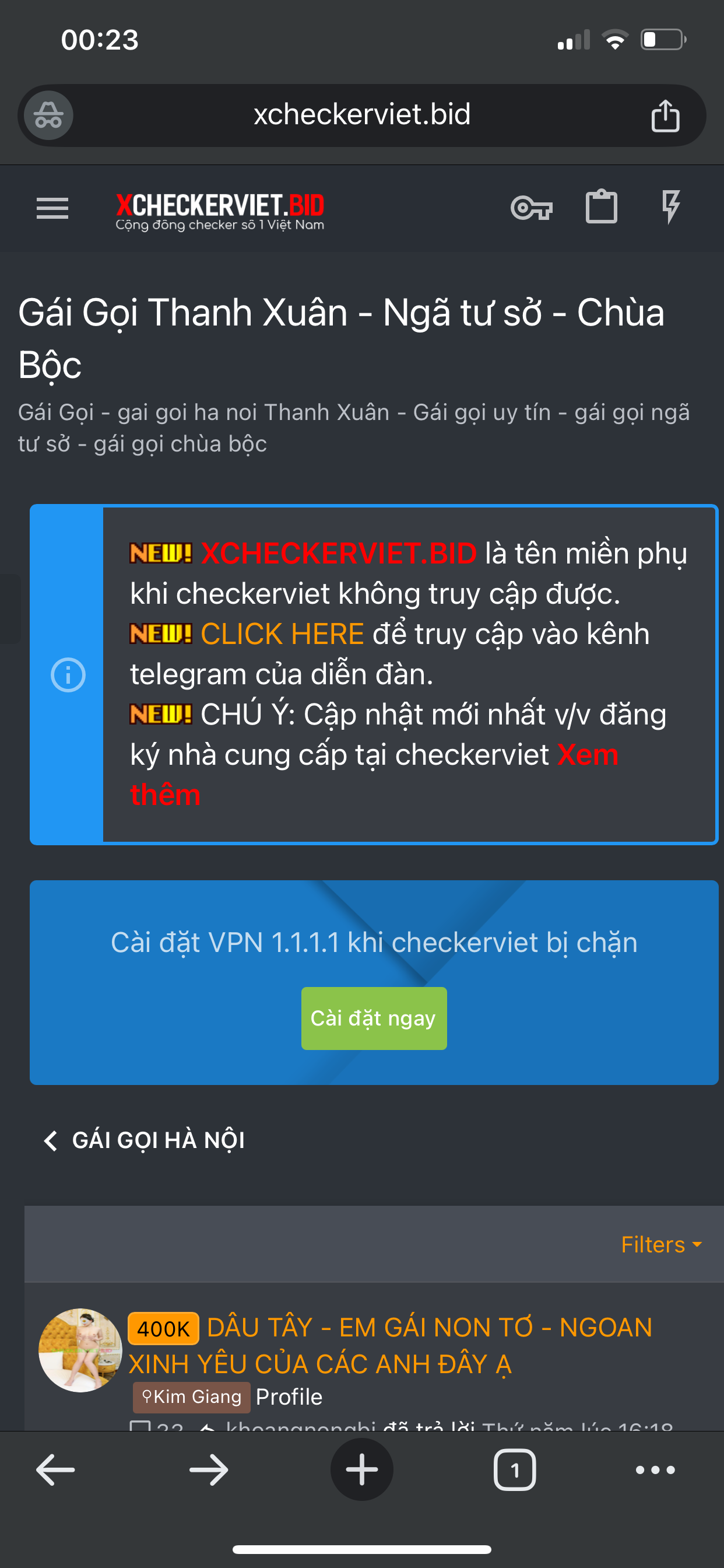Open the browser three-dot menu
This screenshot has height=1568, width=724.
point(655,1470)
